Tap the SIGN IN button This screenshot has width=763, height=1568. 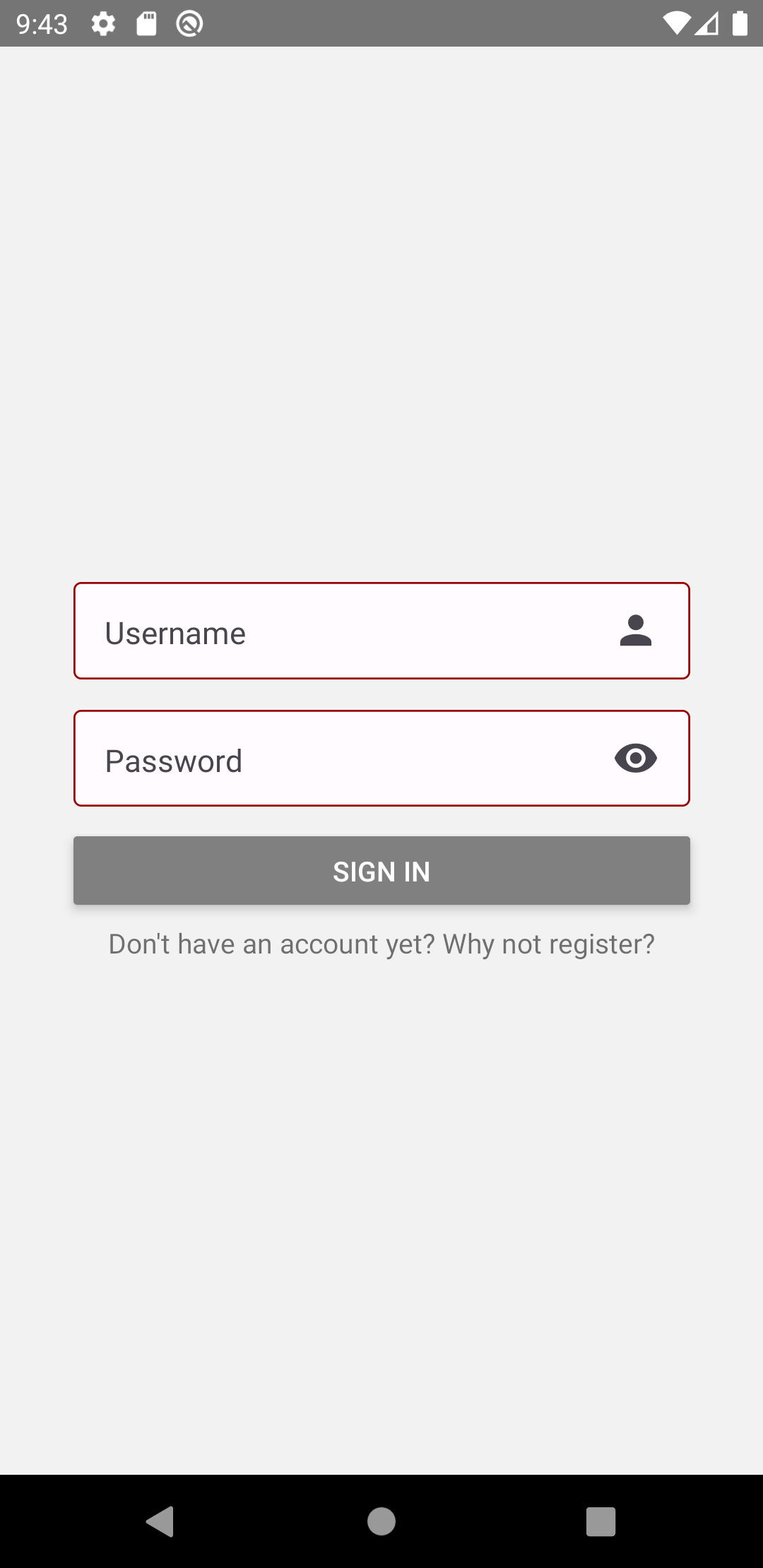tap(381, 871)
